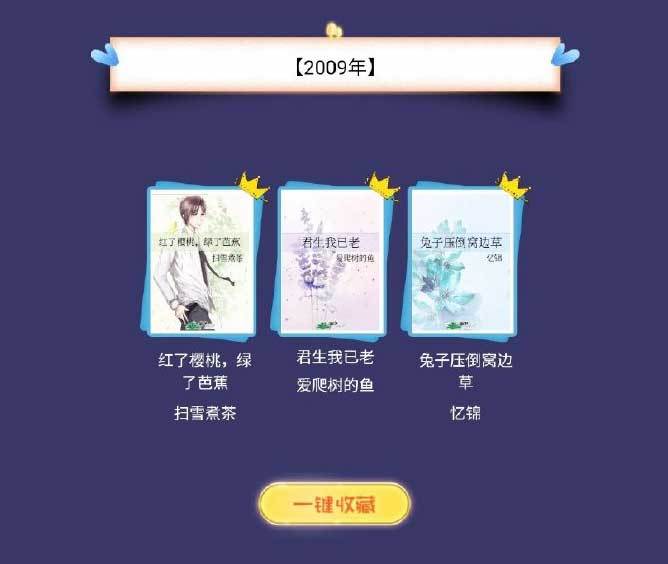The image size is (668, 564).
Task: Open the book 君生我已老
Action: pos(335,260)
